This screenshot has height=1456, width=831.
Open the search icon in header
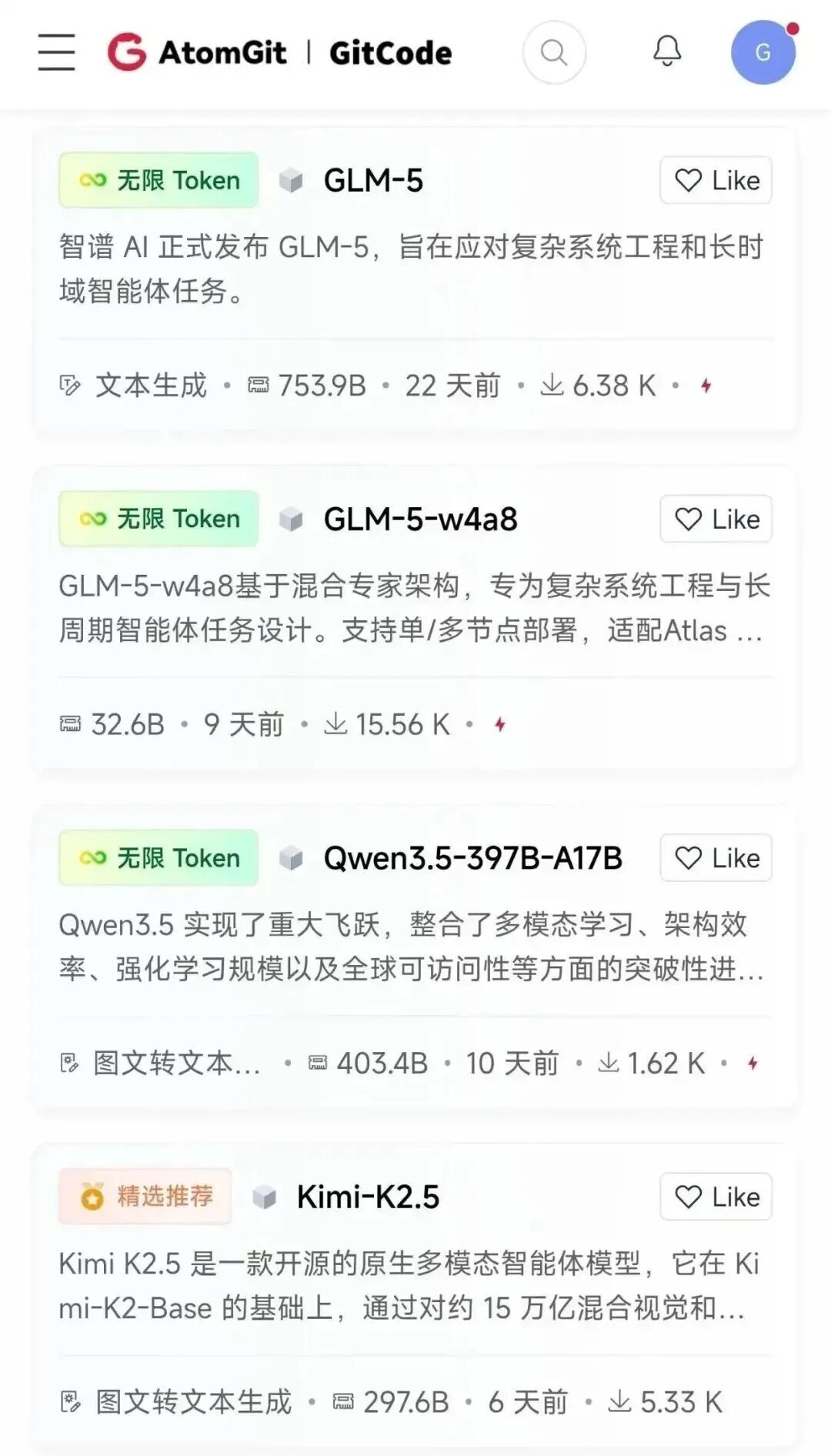click(554, 52)
